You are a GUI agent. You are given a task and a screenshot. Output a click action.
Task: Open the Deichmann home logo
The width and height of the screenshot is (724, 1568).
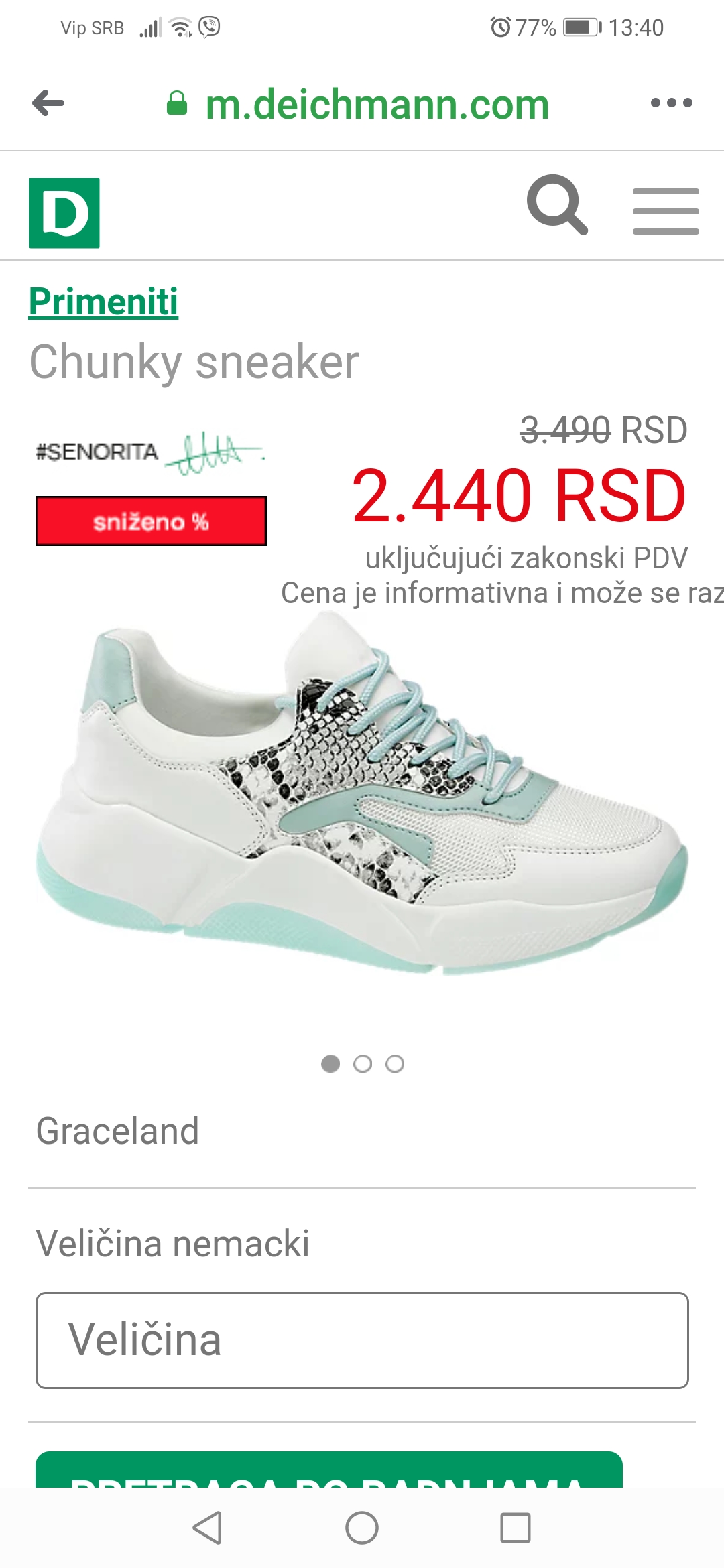[64, 213]
